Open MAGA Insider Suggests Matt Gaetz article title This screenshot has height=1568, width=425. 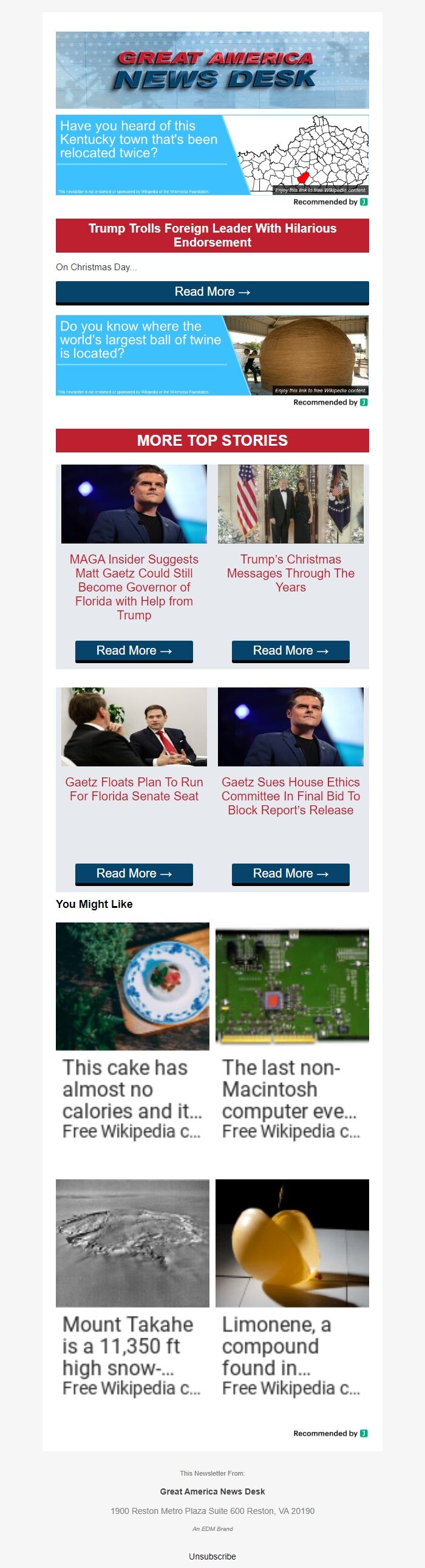click(x=134, y=586)
